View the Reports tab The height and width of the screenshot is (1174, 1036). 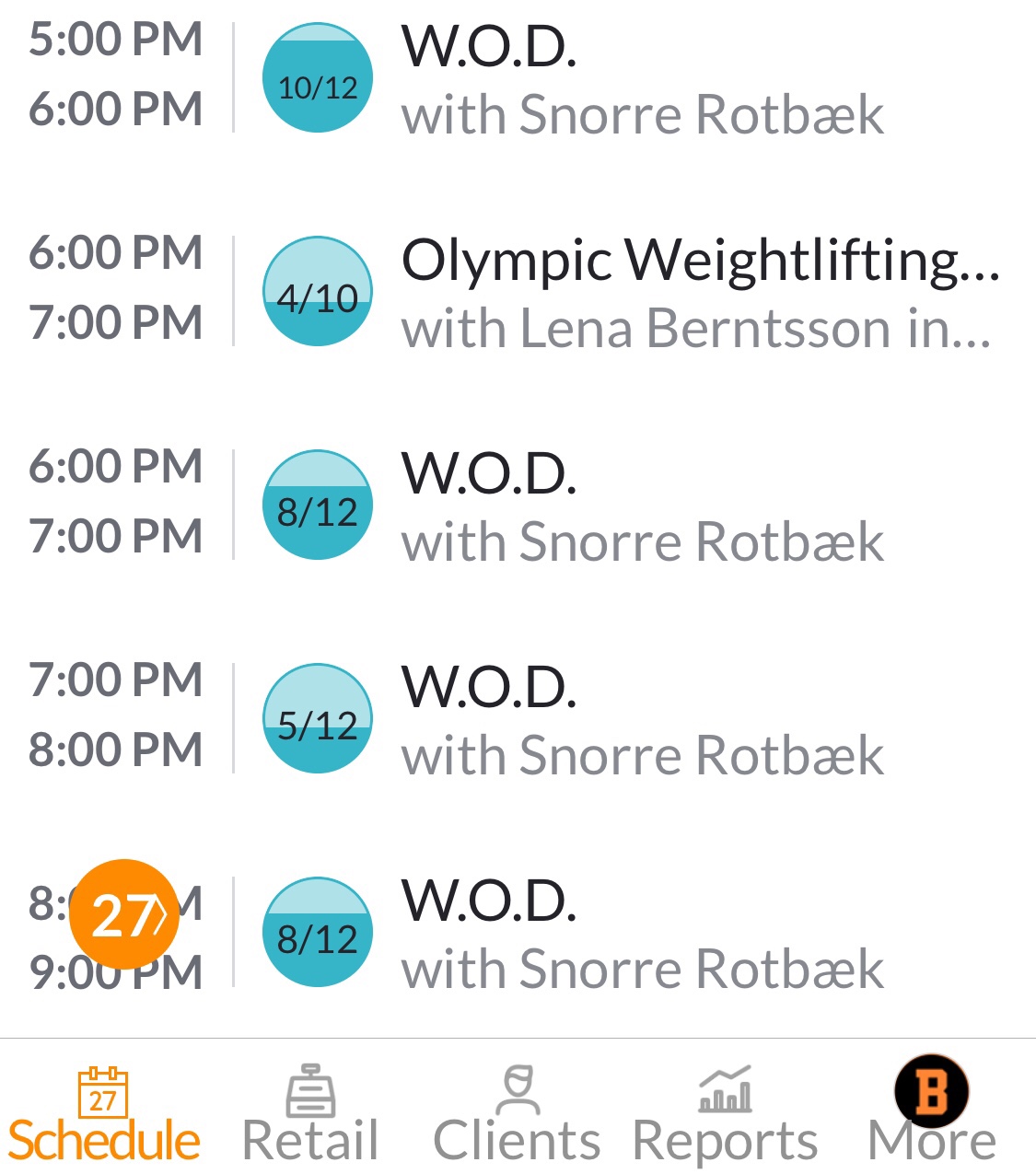(725, 1114)
